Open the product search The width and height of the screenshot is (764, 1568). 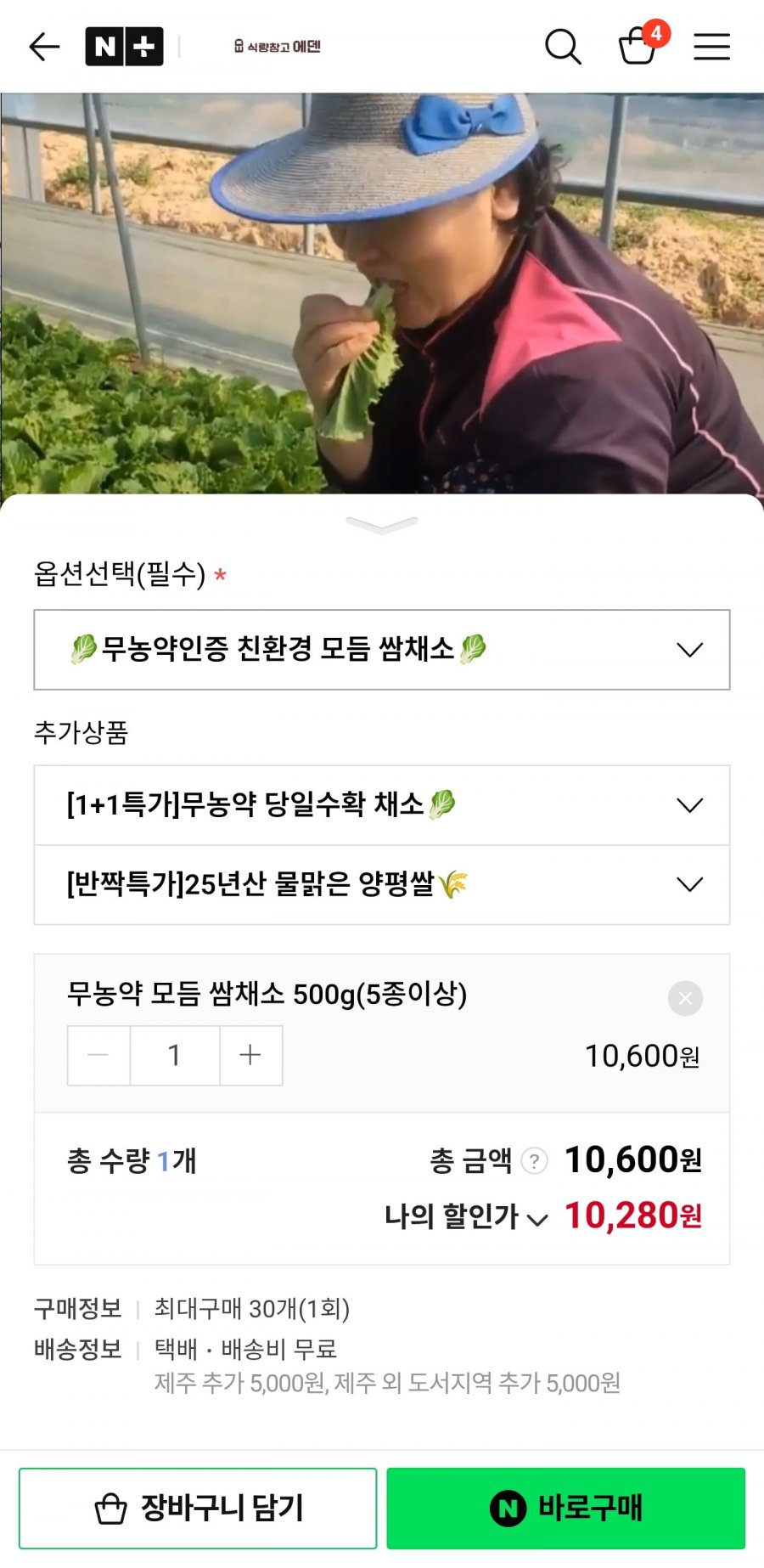[562, 47]
